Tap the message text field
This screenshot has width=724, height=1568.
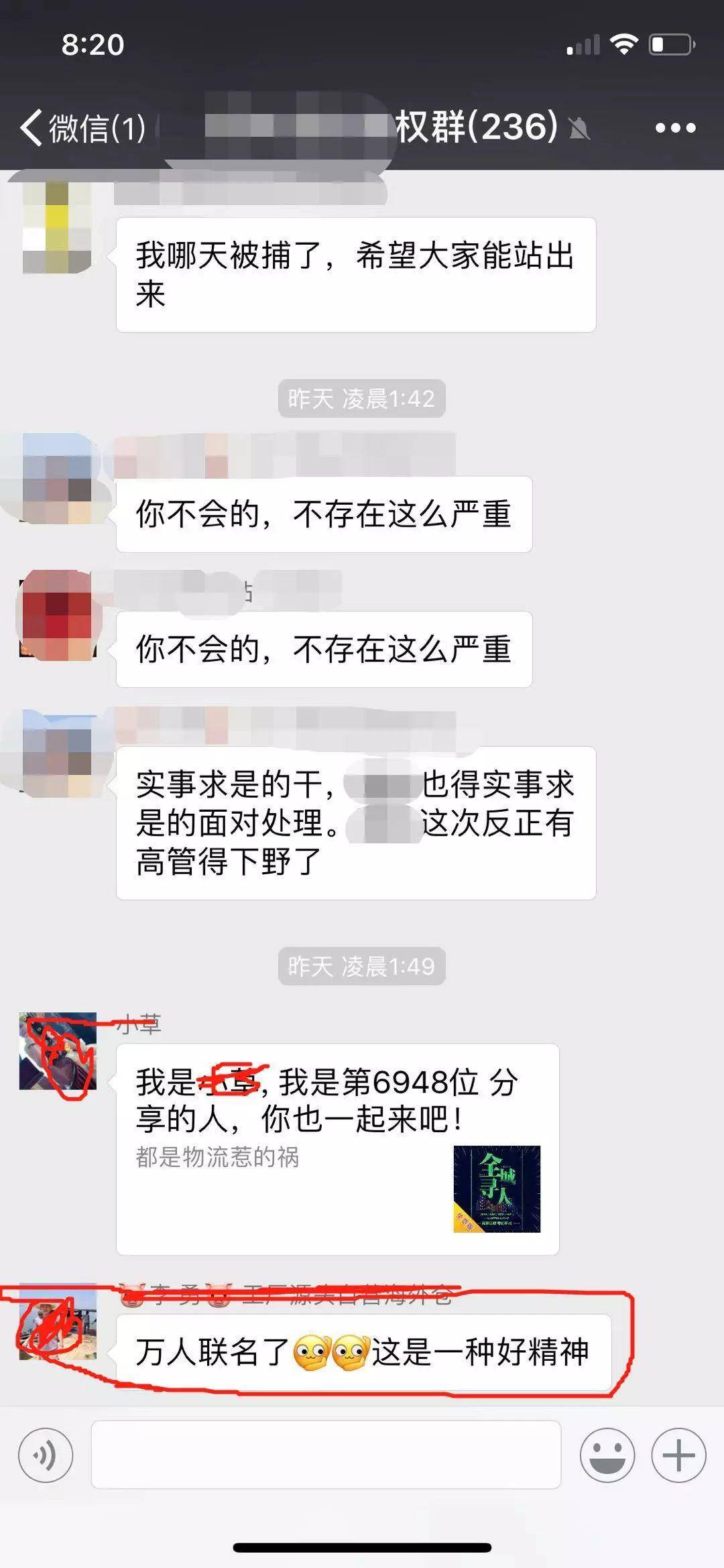click(326, 1455)
